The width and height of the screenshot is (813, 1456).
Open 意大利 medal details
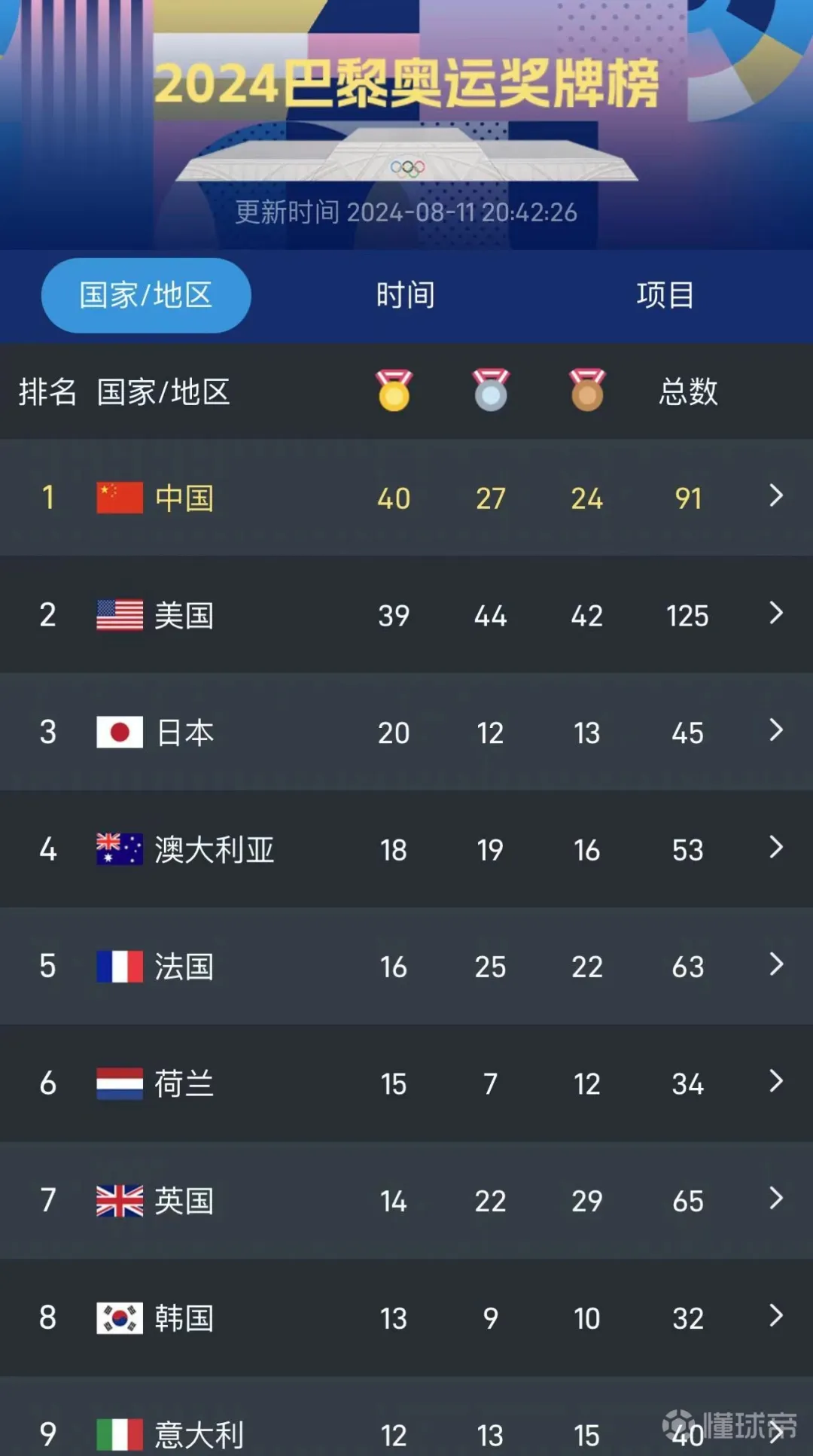pyautogui.click(x=406, y=1417)
